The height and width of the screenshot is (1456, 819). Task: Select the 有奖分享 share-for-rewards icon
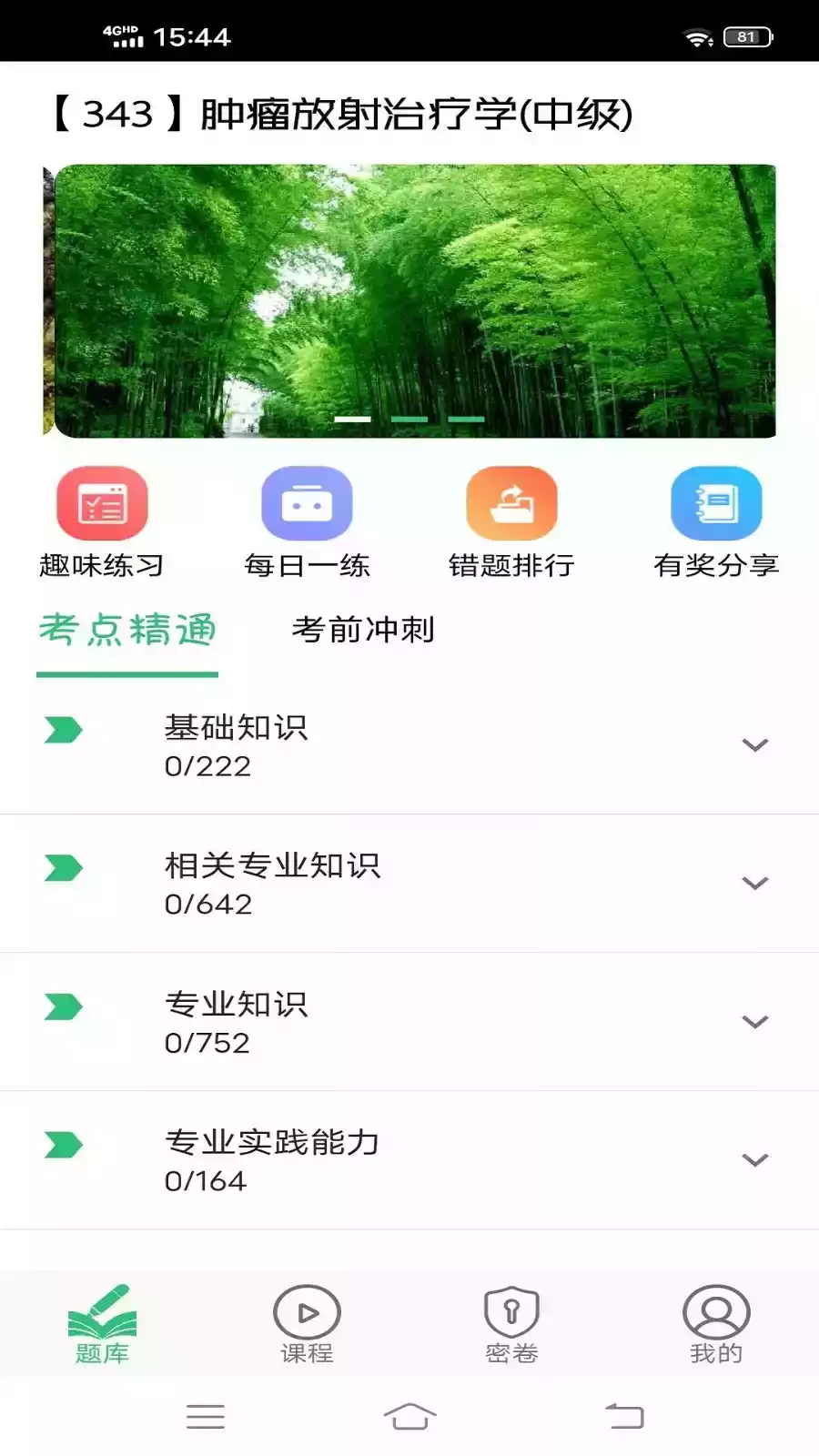(716, 505)
